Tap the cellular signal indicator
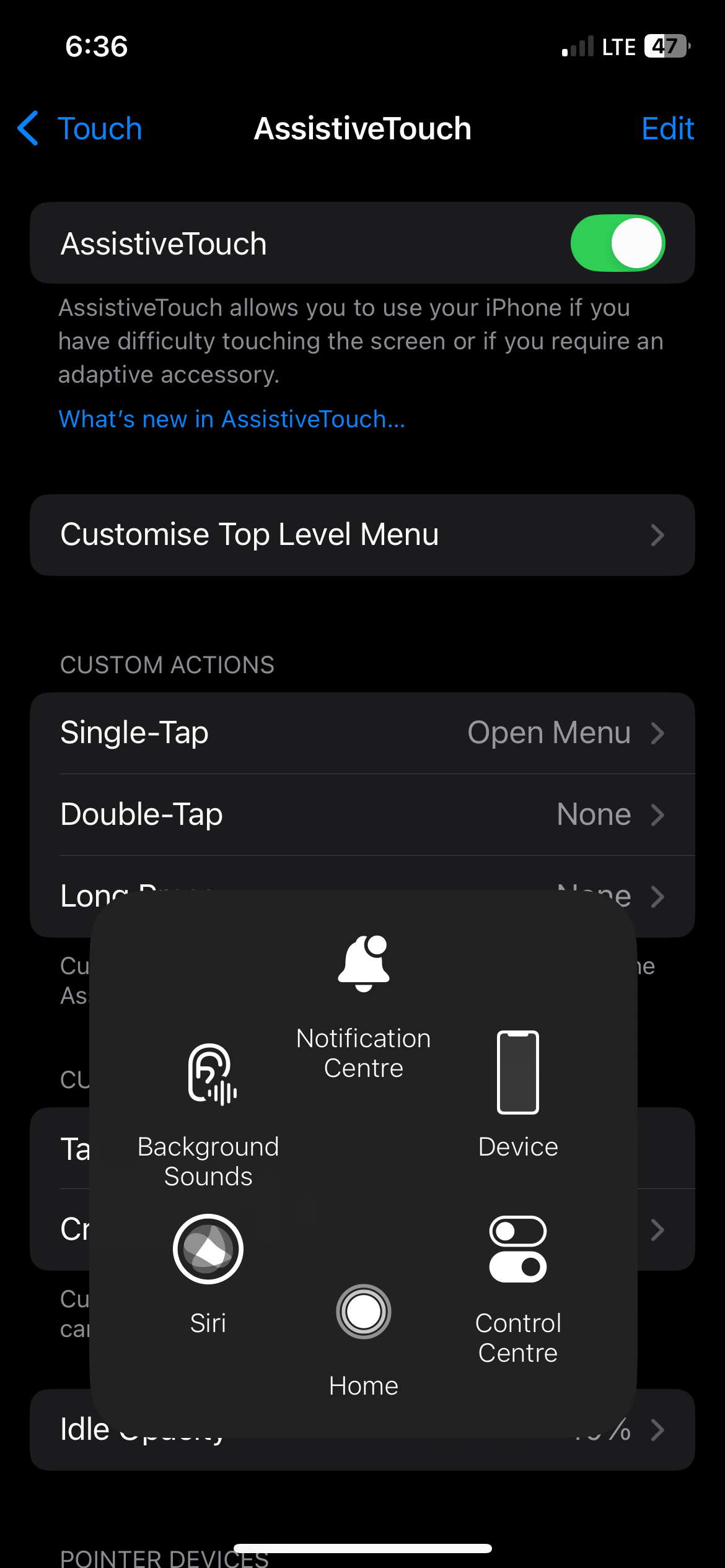 click(576, 45)
